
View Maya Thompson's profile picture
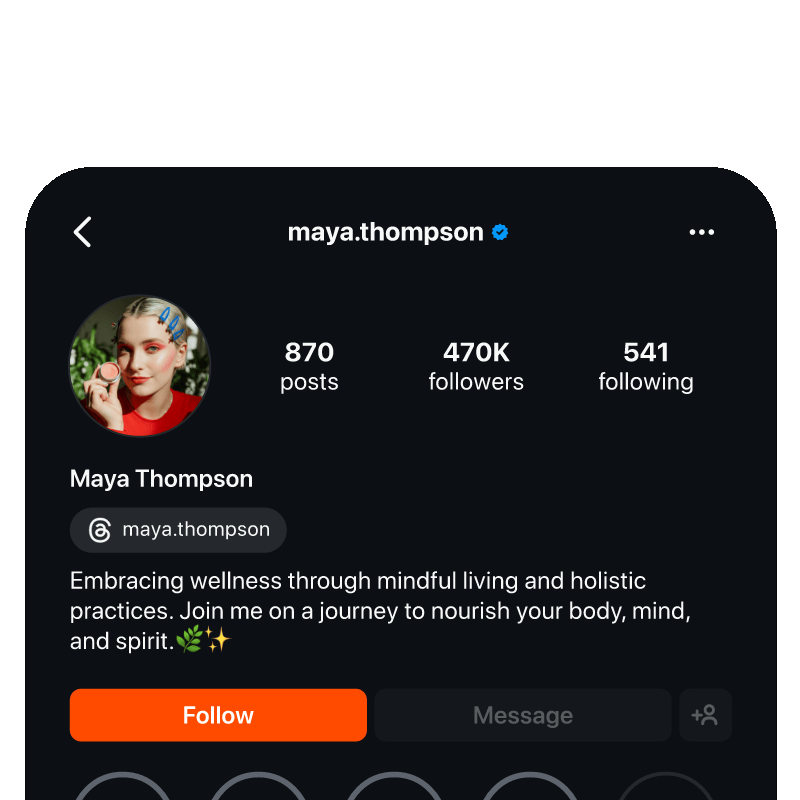coord(140,366)
